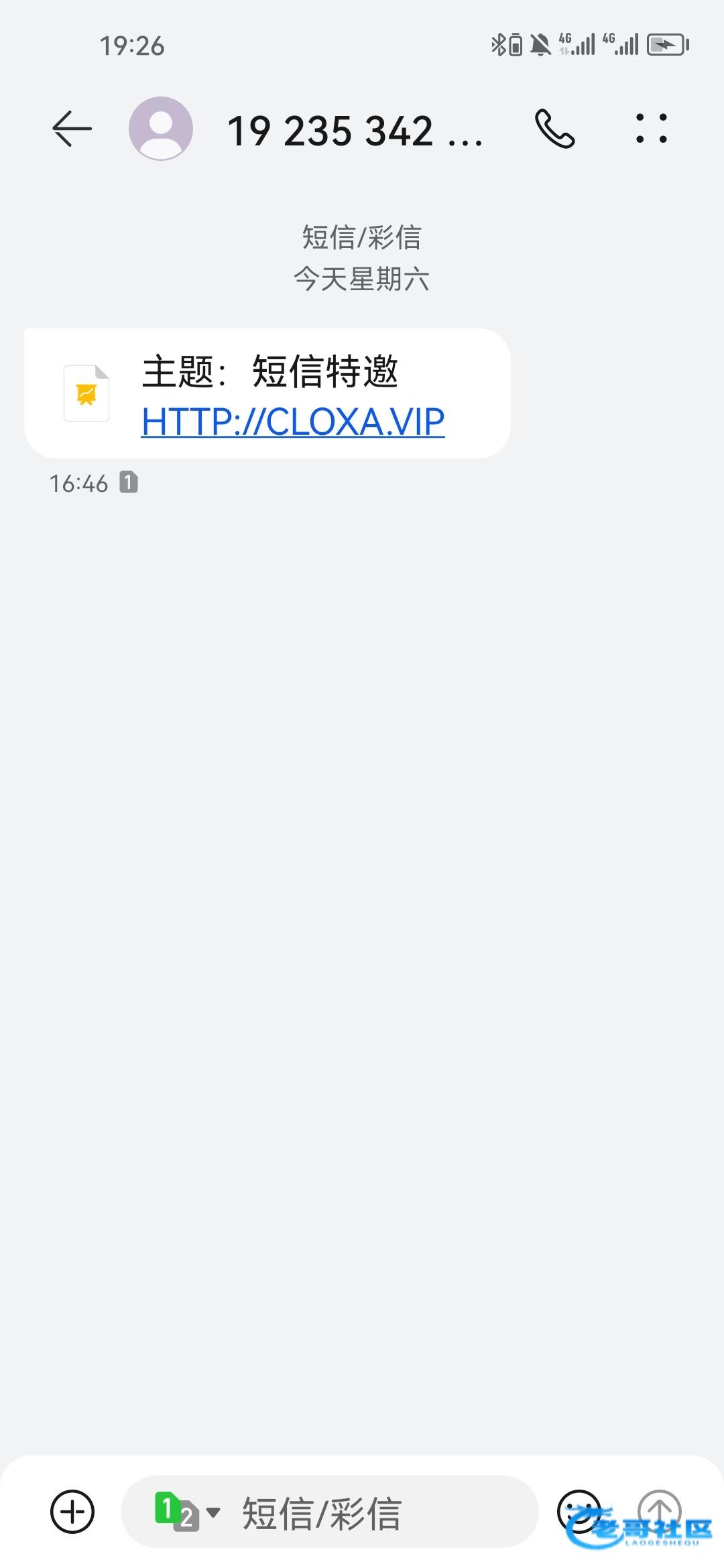This screenshot has width=724, height=1568.
Task: Open the contact avatar for 19 235 342
Action: click(161, 129)
